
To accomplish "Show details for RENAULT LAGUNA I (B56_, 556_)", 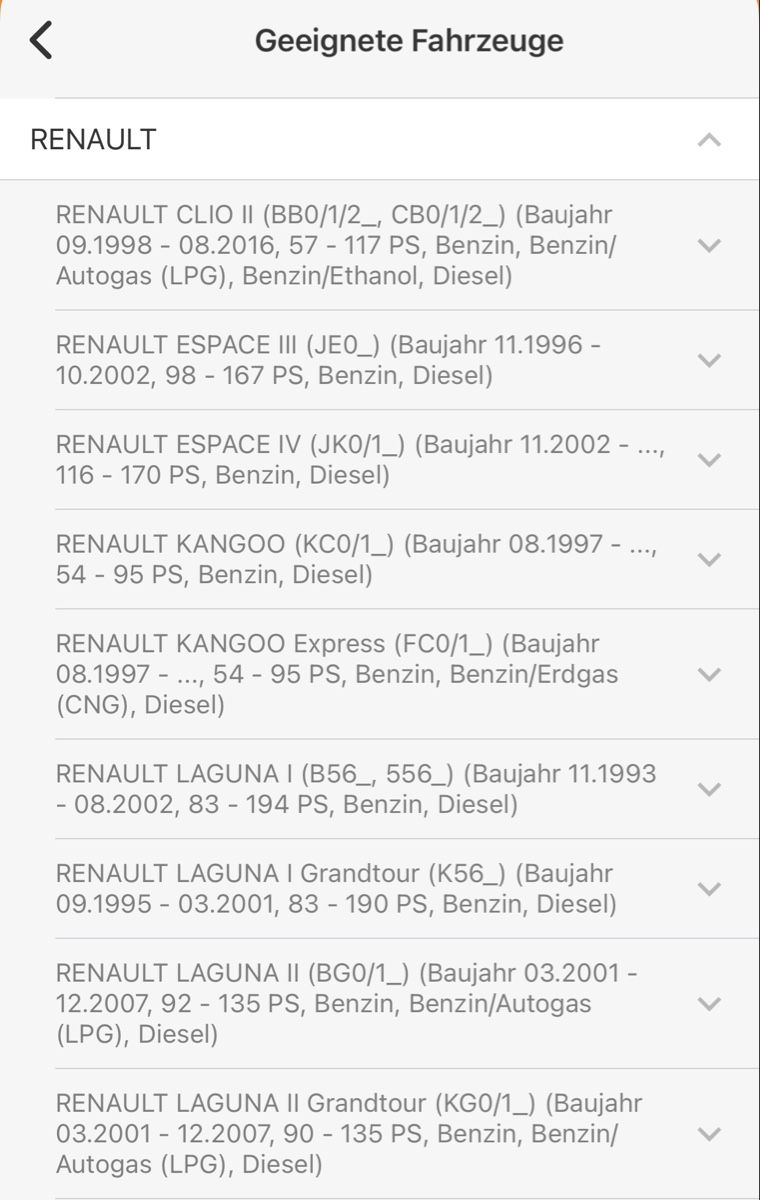I will point(708,789).
